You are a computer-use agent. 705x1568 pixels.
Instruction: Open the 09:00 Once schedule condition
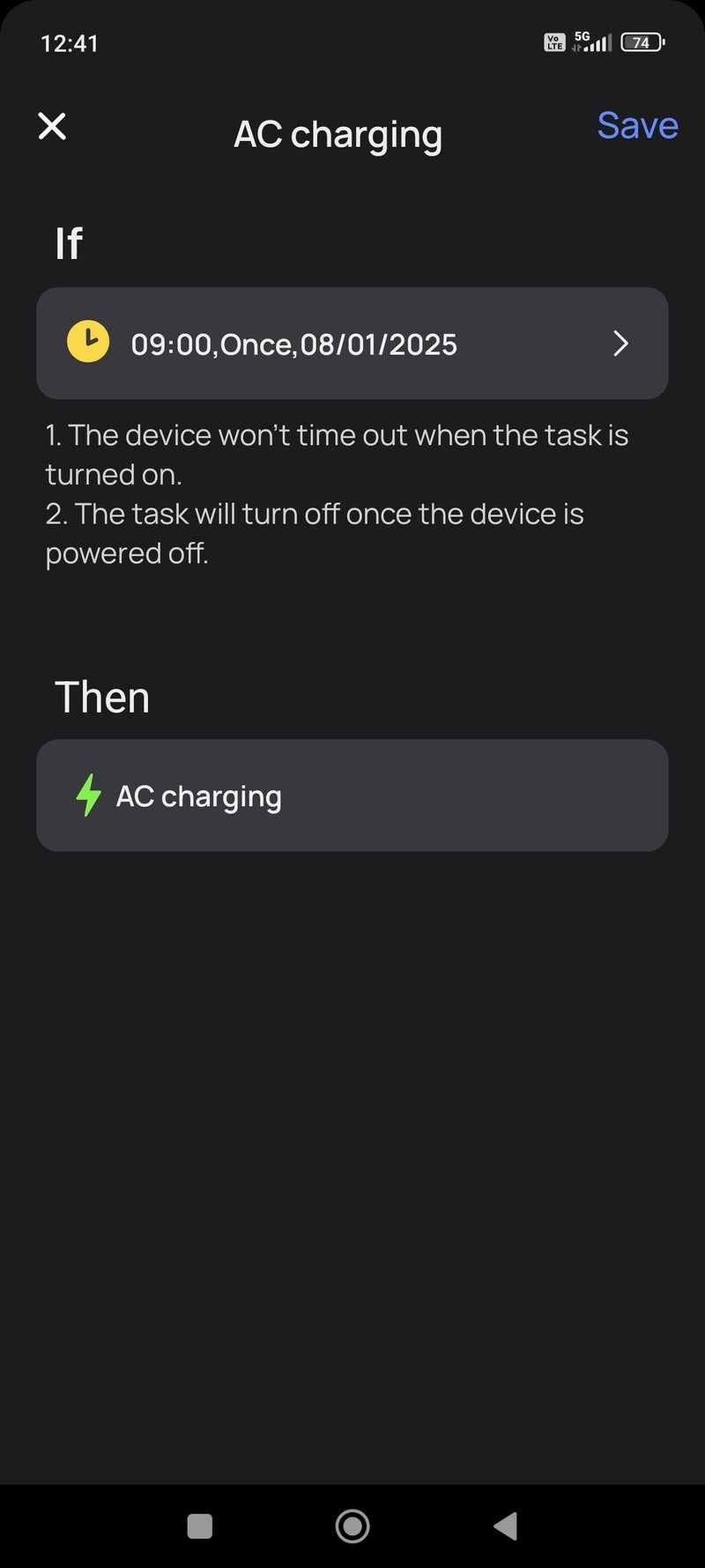352,344
